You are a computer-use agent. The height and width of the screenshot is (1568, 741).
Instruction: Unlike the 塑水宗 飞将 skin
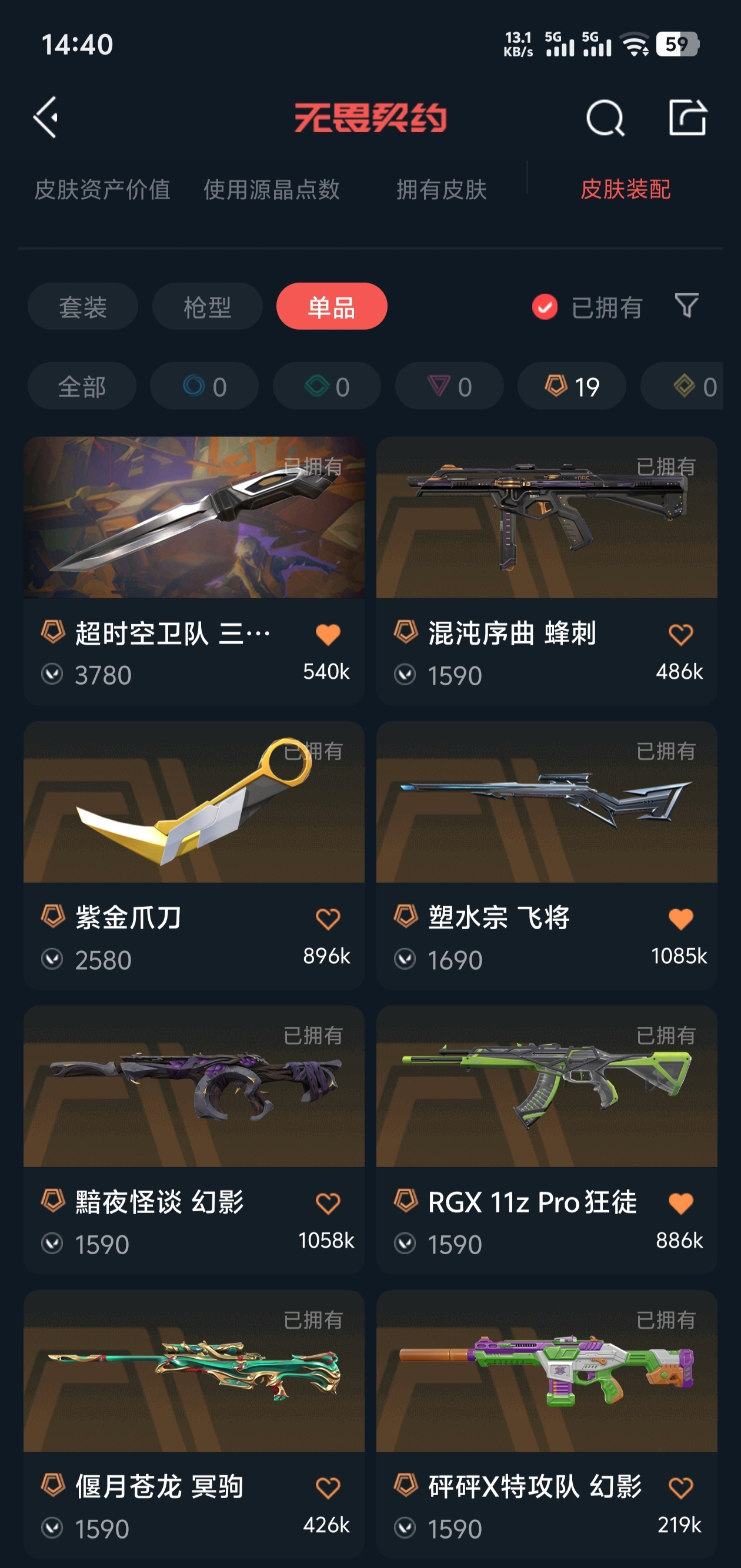(x=681, y=919)
